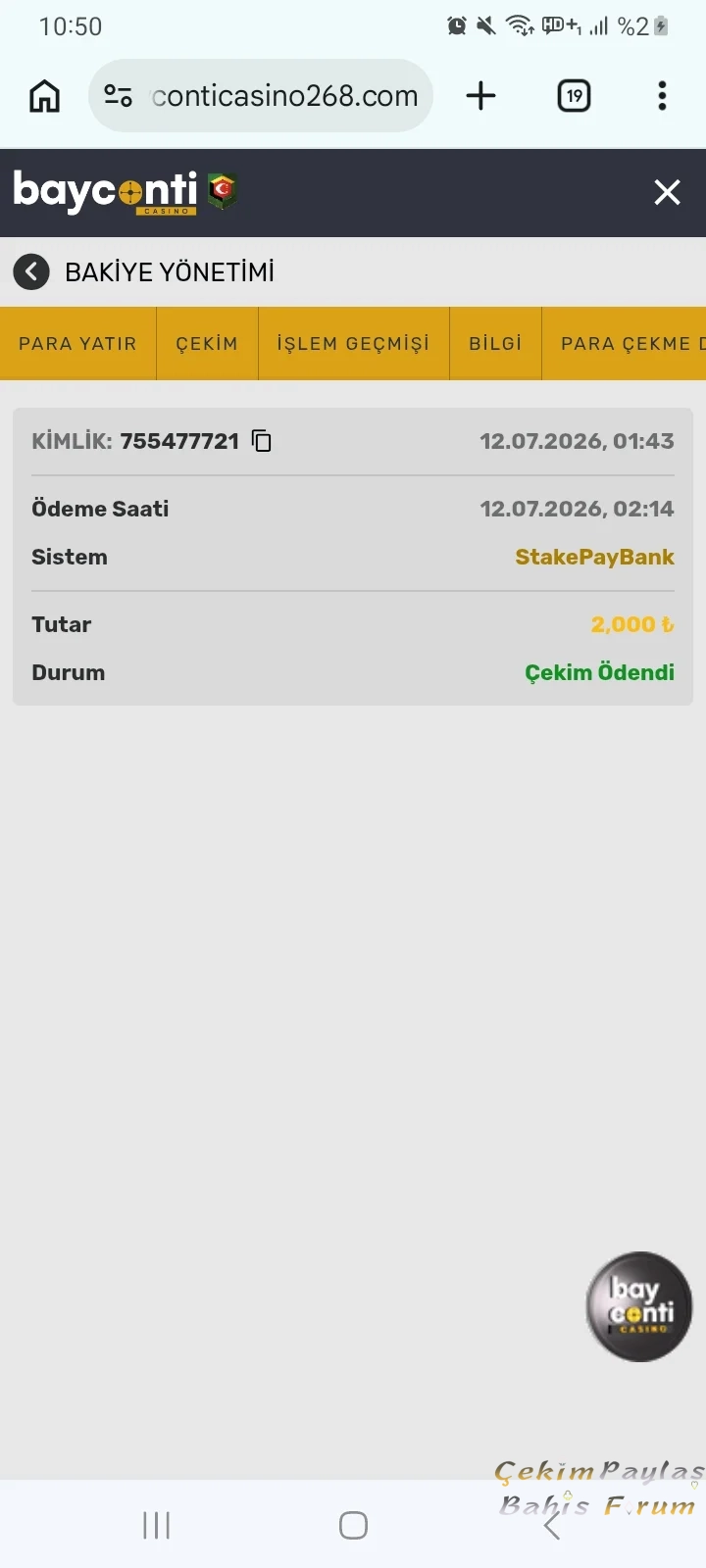
Task: Switch to the ÇEKİM tab
Action: [x=207, y=344]
